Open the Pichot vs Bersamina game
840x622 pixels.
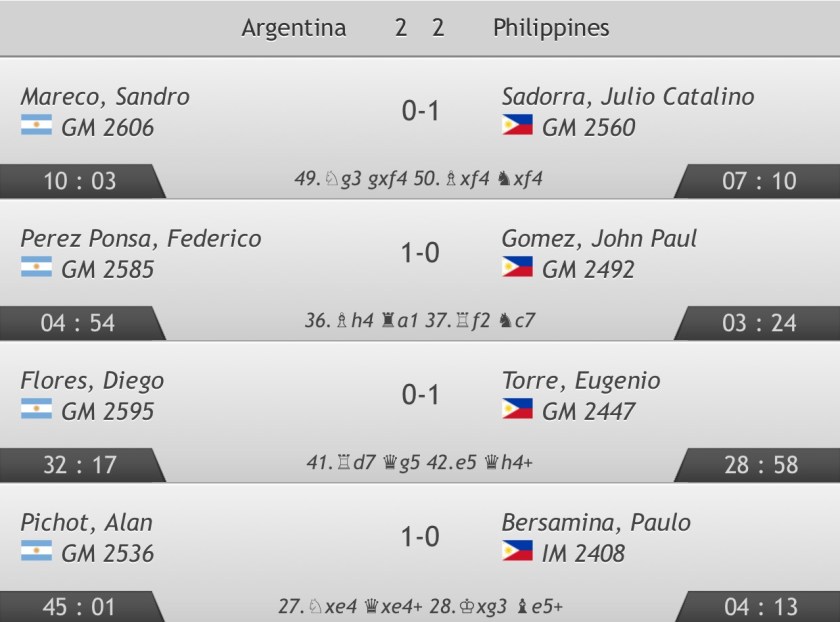pyautogui.click(x=420, y=538)
